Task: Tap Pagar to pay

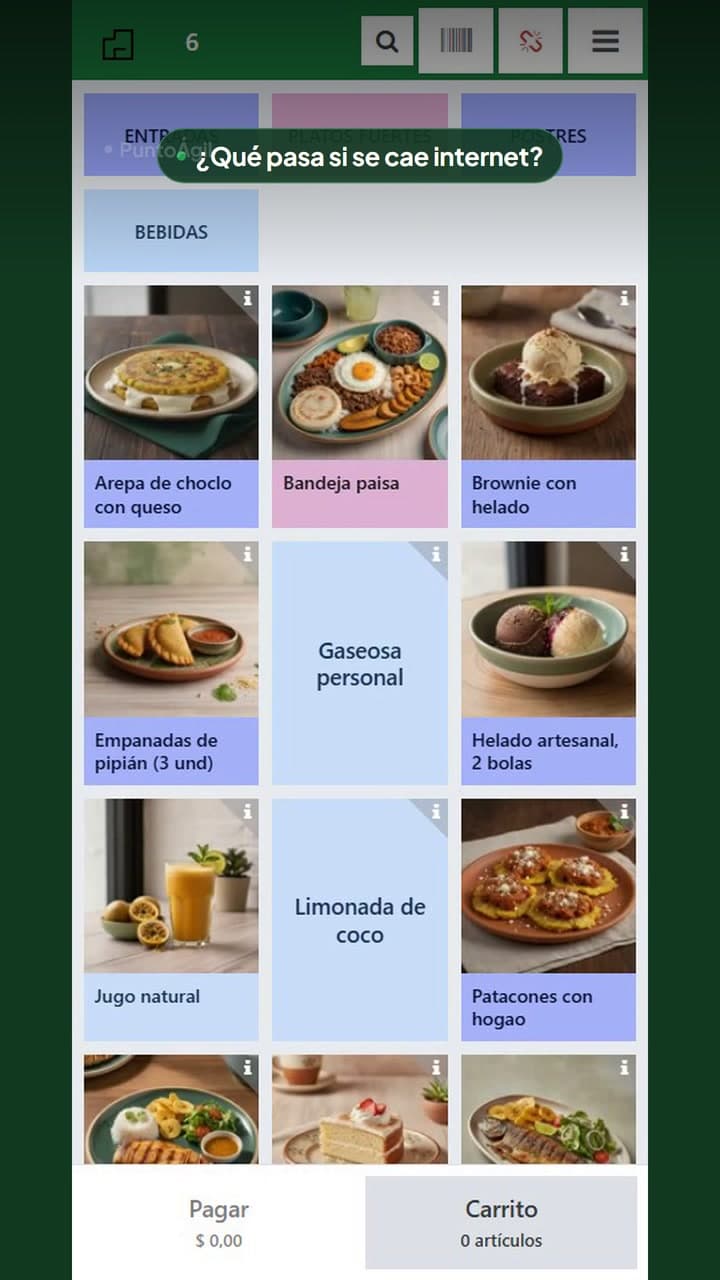Action: [219, 1222]
